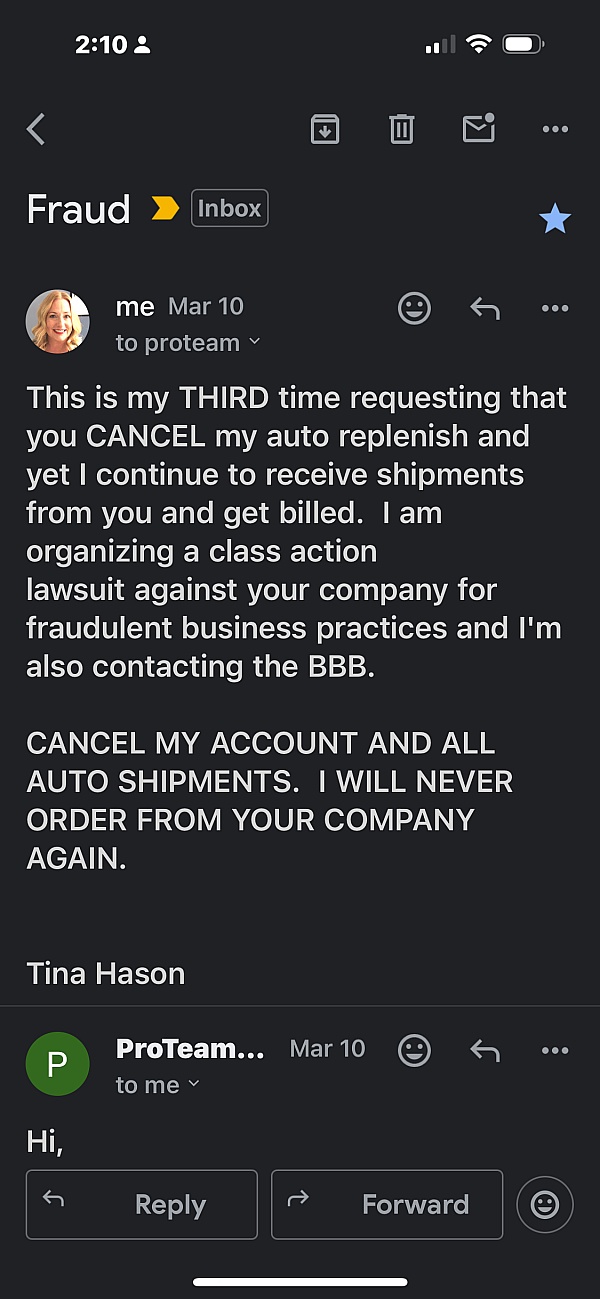This screenshot has width=600, height=1299.
Task: Reply arrow on my sent message
Action: [x=485, y=308]
